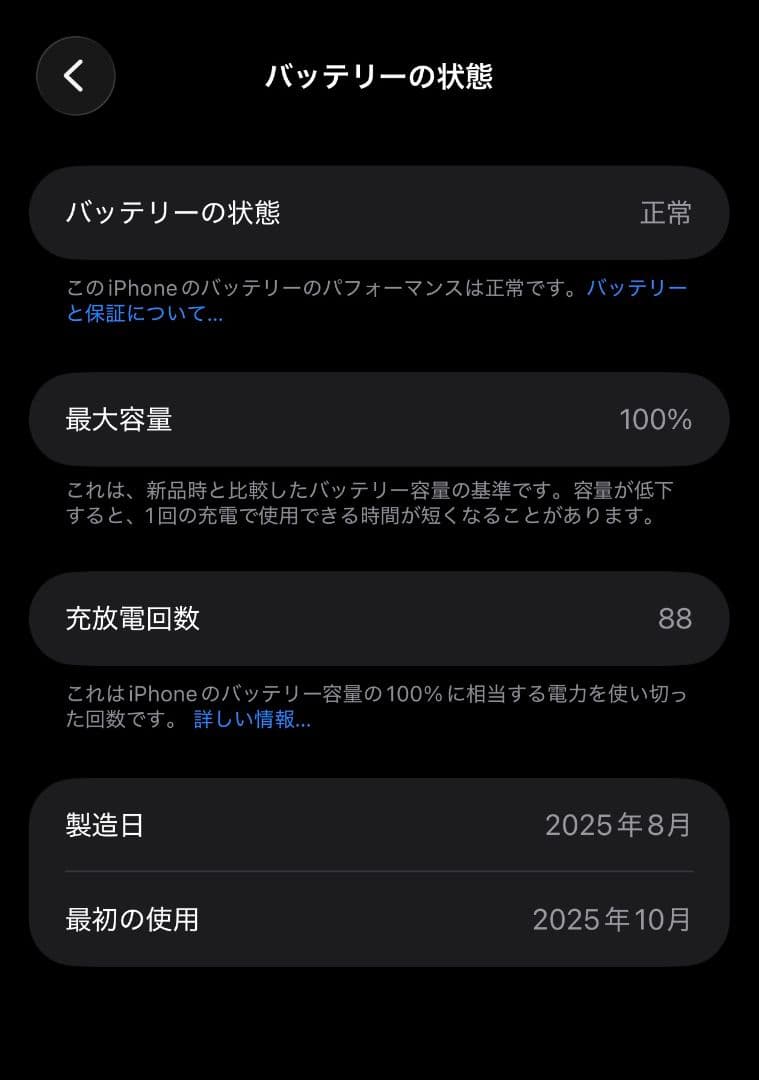Tap 詳しい情報 to learn about cycle counts
The width and height of the screenshot is (759, 1080).
point(253,720)
